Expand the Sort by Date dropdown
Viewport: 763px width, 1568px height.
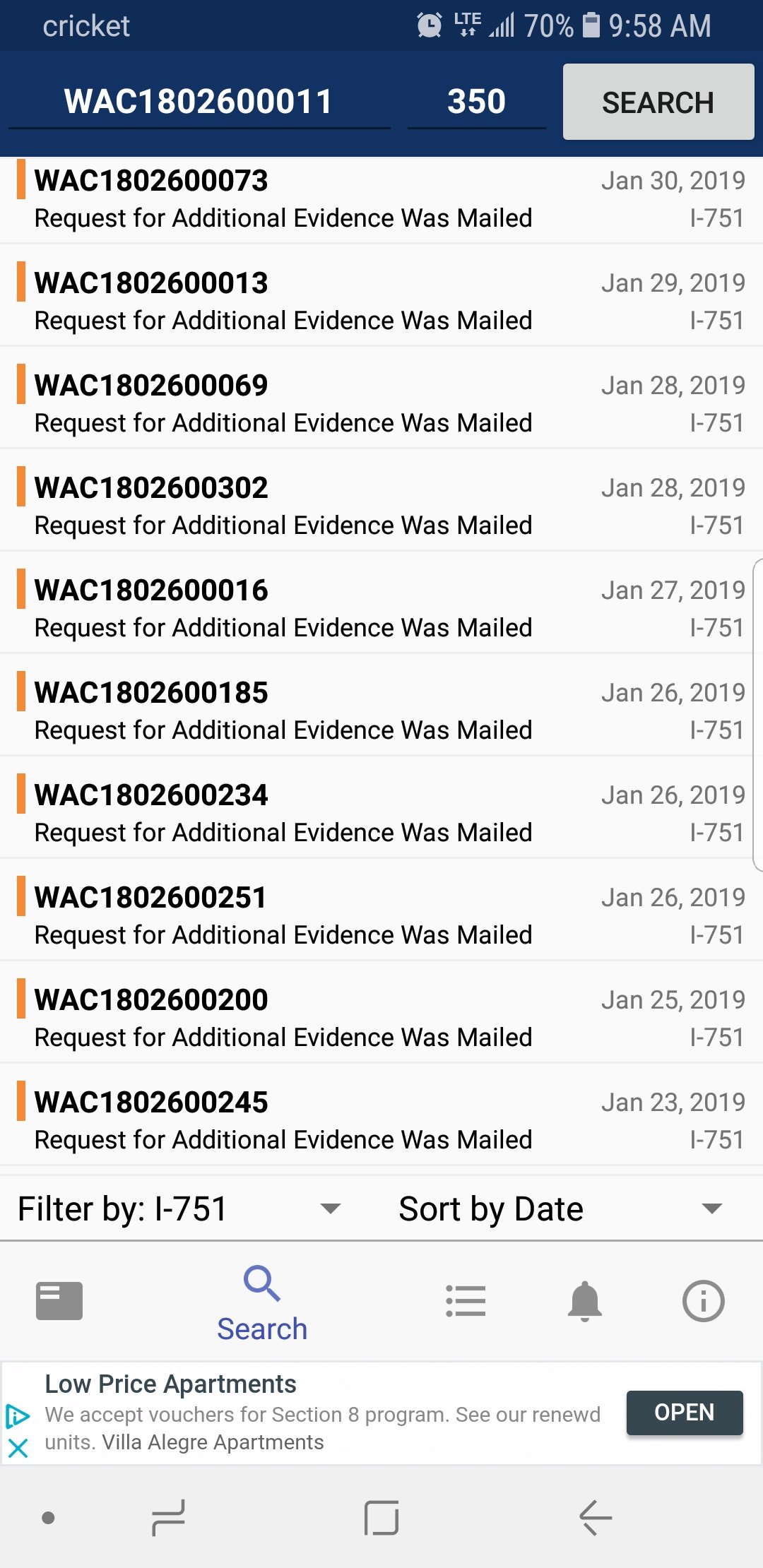click(562, 1208)
